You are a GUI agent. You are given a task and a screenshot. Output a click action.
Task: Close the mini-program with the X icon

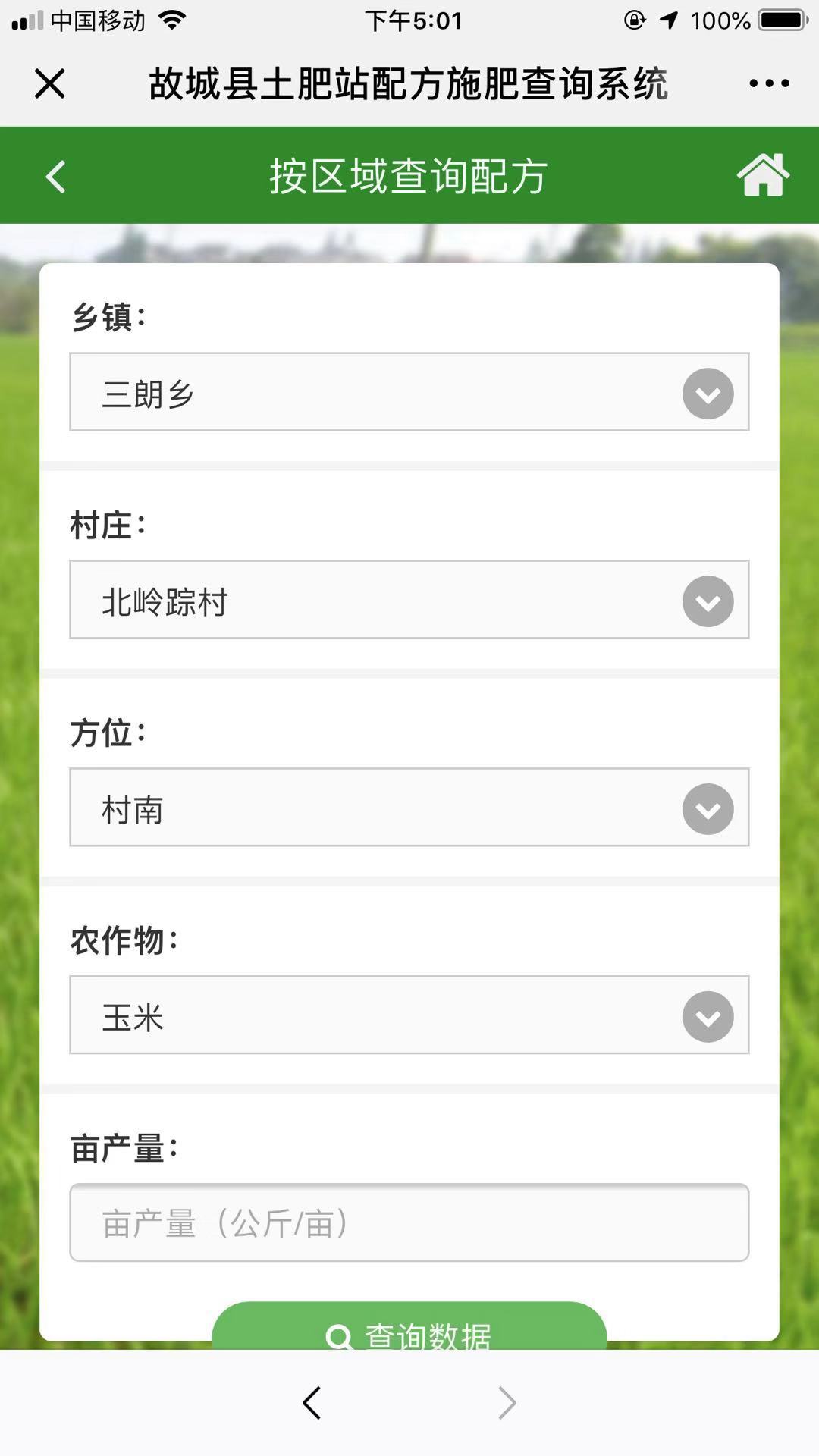tap(50, 83)
